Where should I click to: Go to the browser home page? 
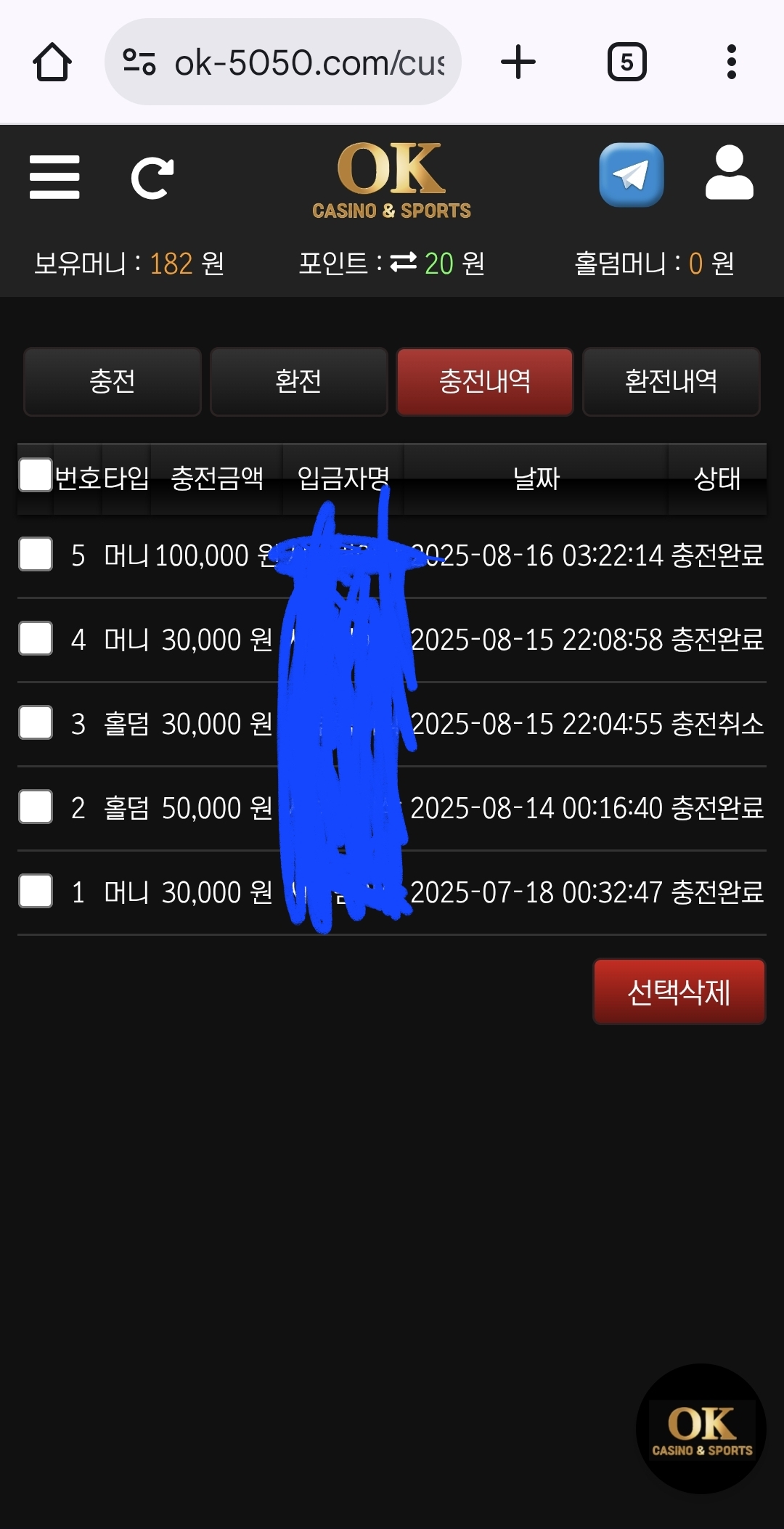52,62
